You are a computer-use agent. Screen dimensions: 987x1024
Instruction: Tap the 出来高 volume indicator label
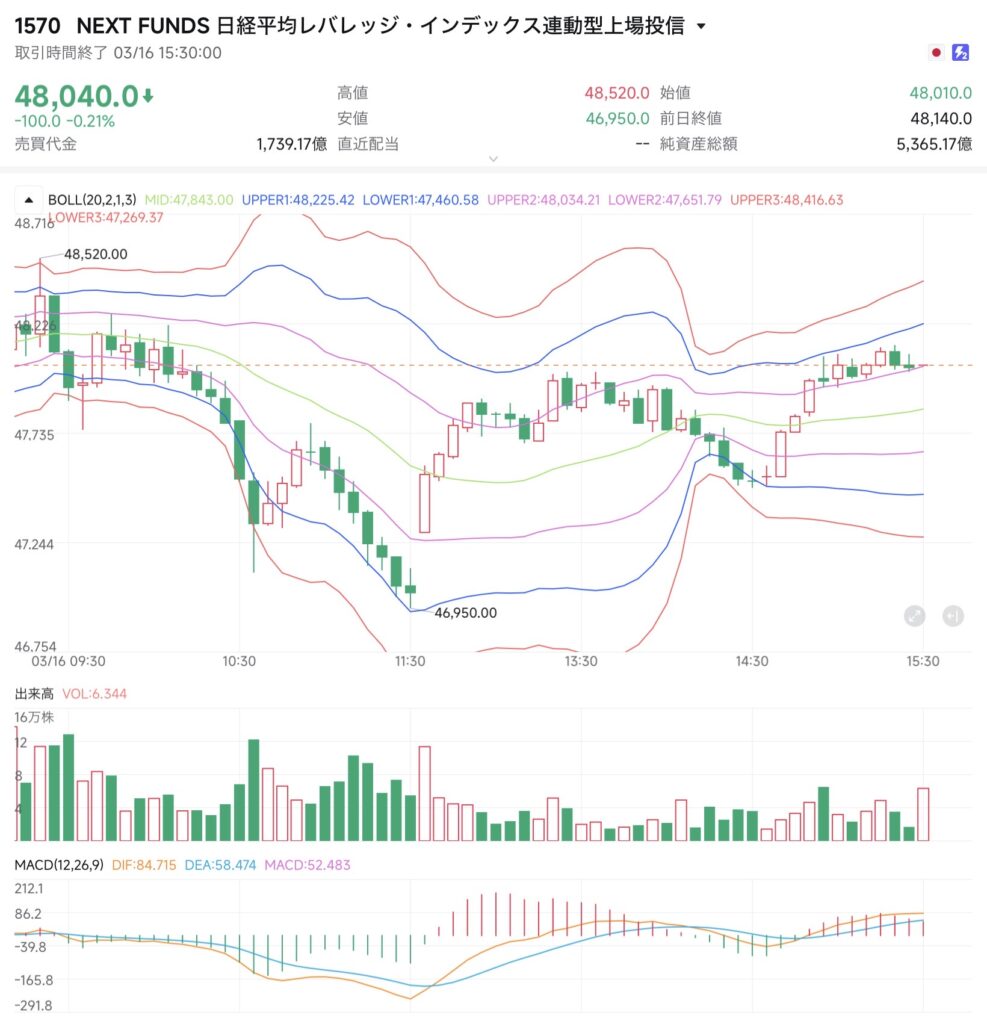(32, 693)
